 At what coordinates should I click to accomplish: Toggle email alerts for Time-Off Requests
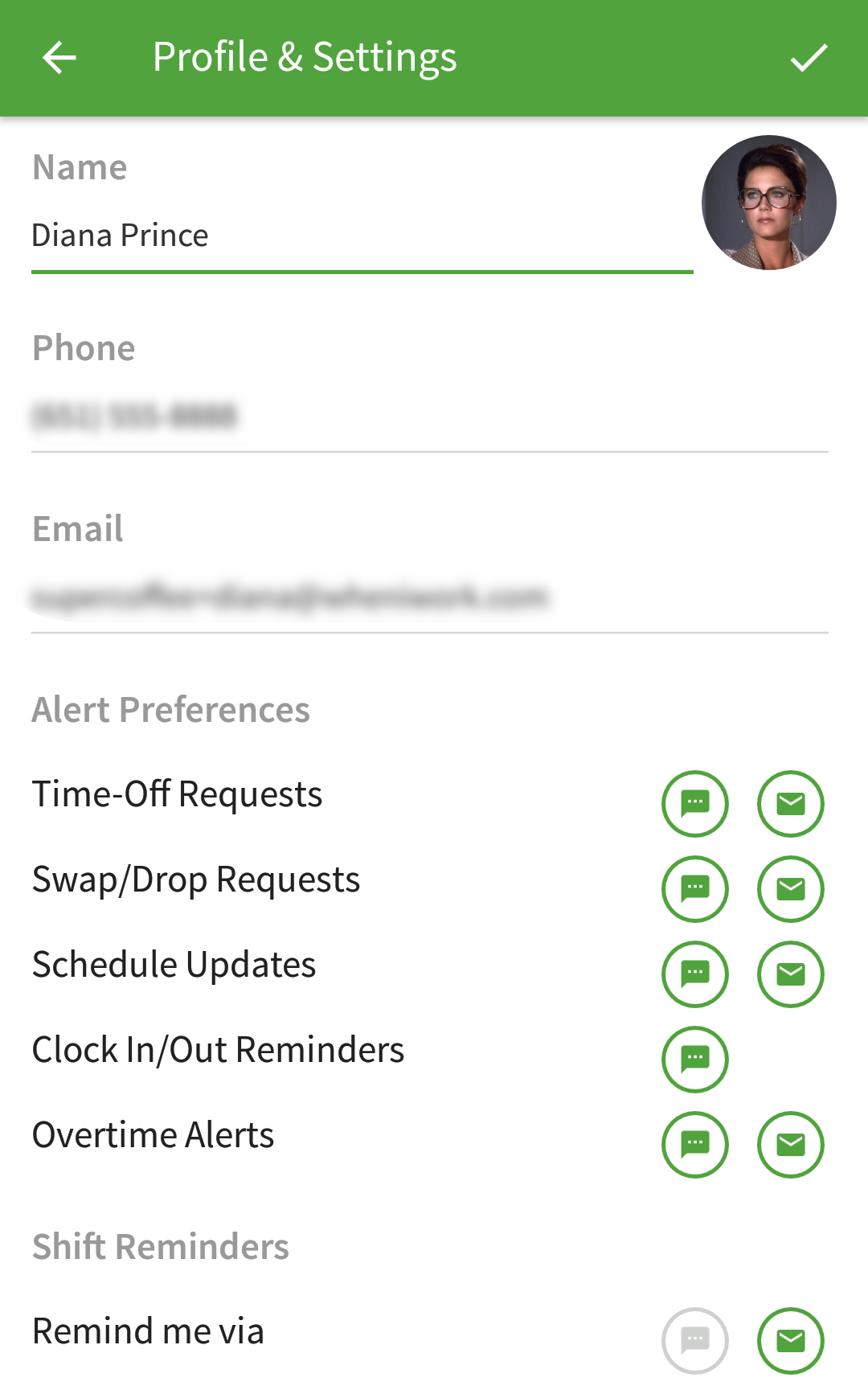[790, 803]
